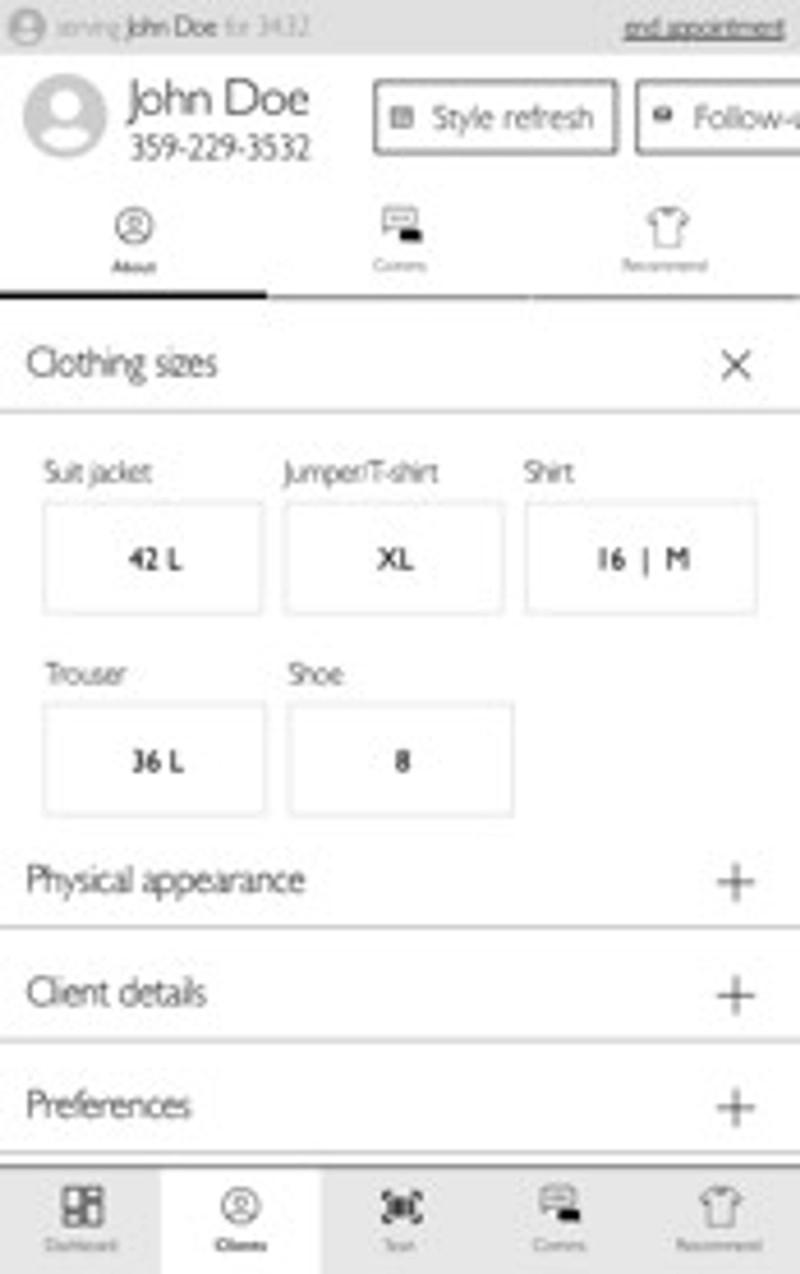This screenshot has height=1274, width=800.
Task: Edit the Jumper/T-shirt size XL
Action: pyautogui.click(x=394, y=559)
